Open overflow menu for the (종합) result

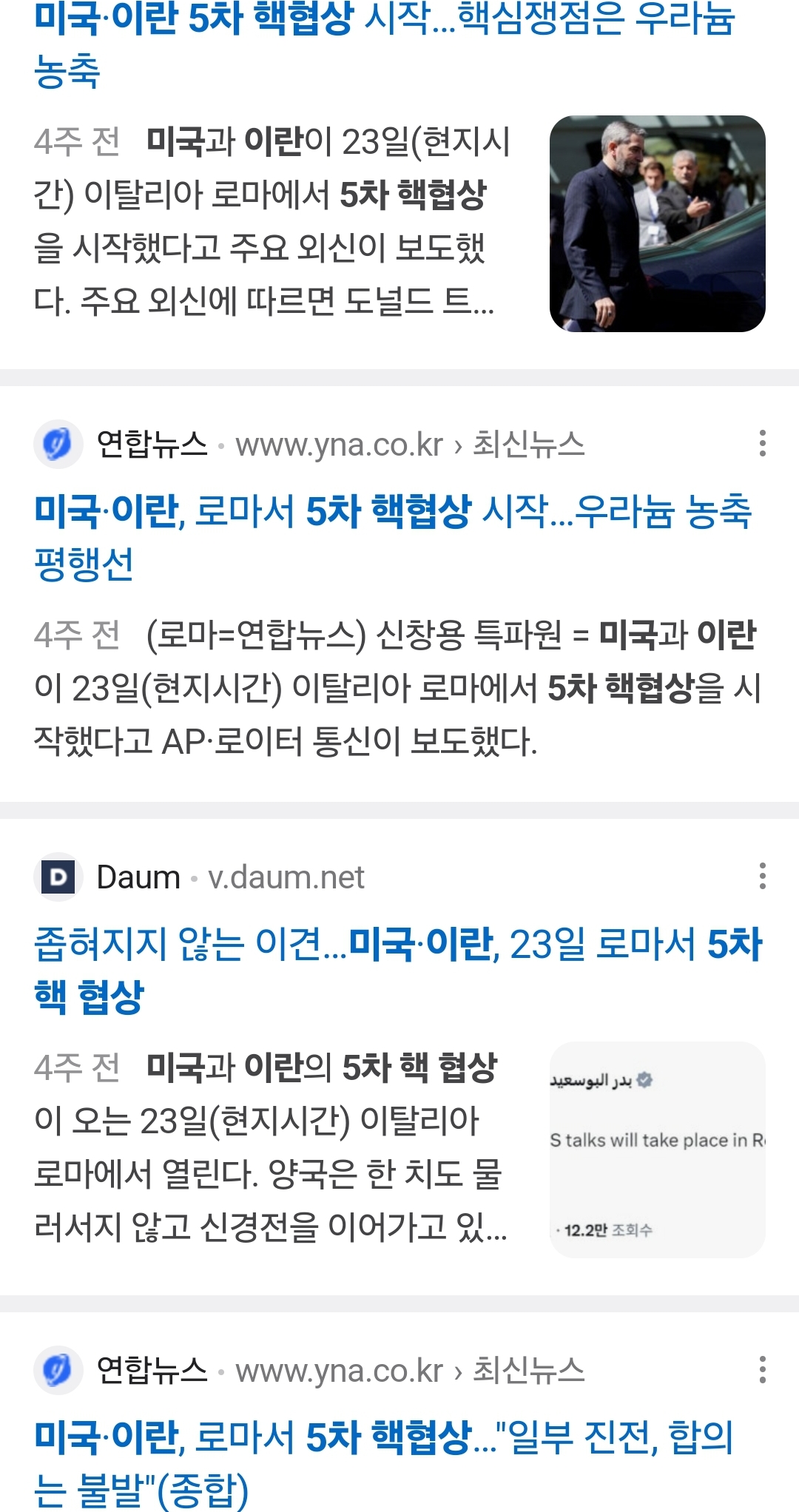[x=762, y=1370]
